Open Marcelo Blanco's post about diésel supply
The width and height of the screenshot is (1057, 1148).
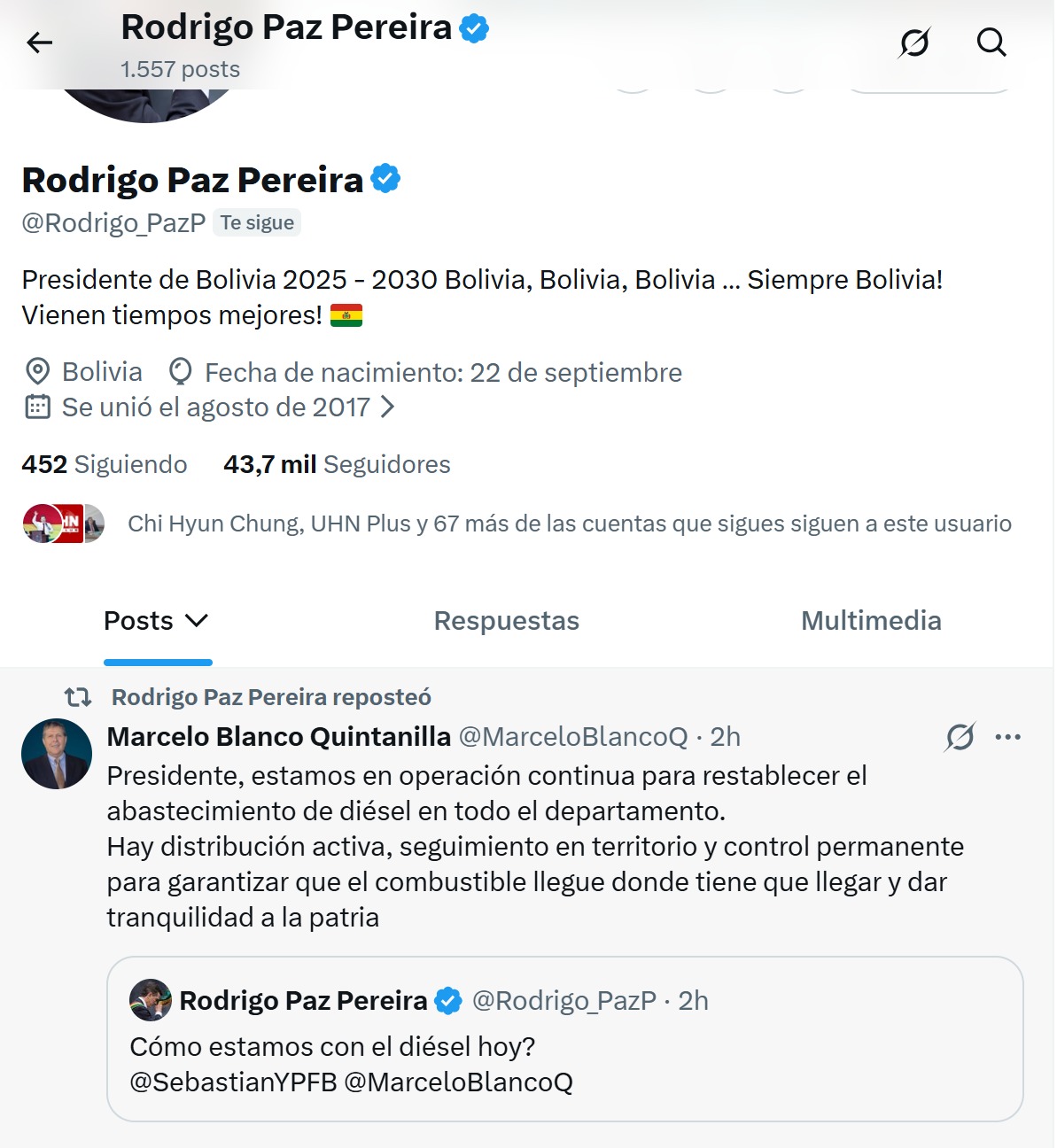coord(534,846)
